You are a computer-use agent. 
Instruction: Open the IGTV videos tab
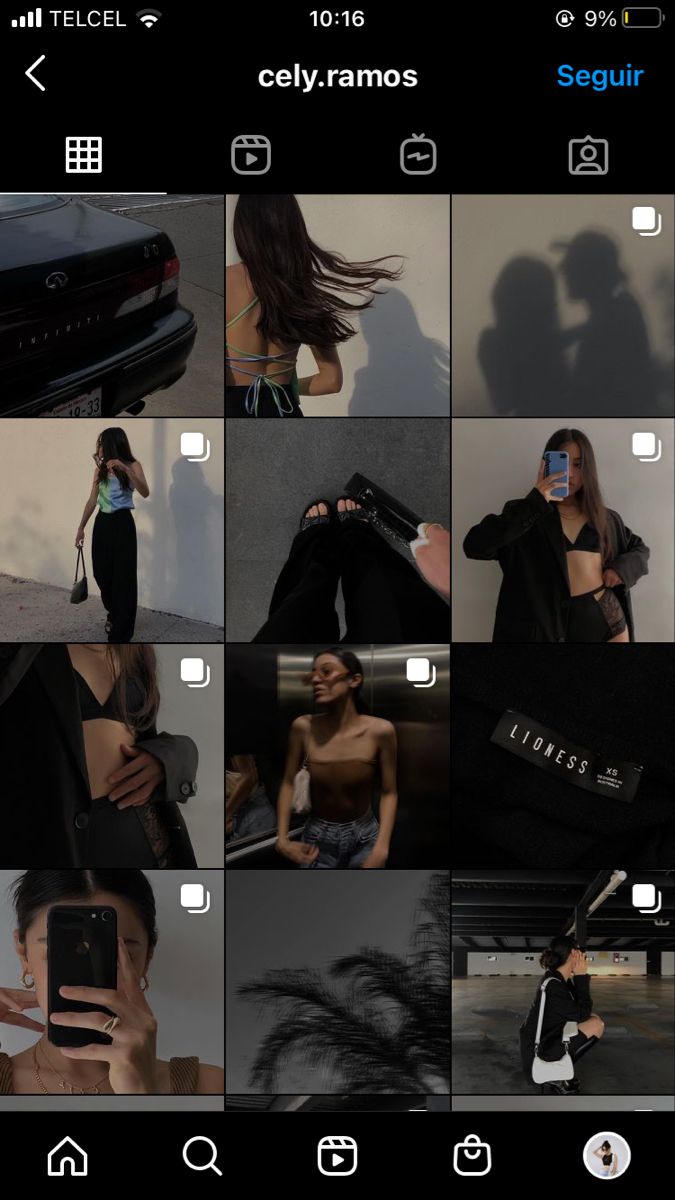click(418, 155)
